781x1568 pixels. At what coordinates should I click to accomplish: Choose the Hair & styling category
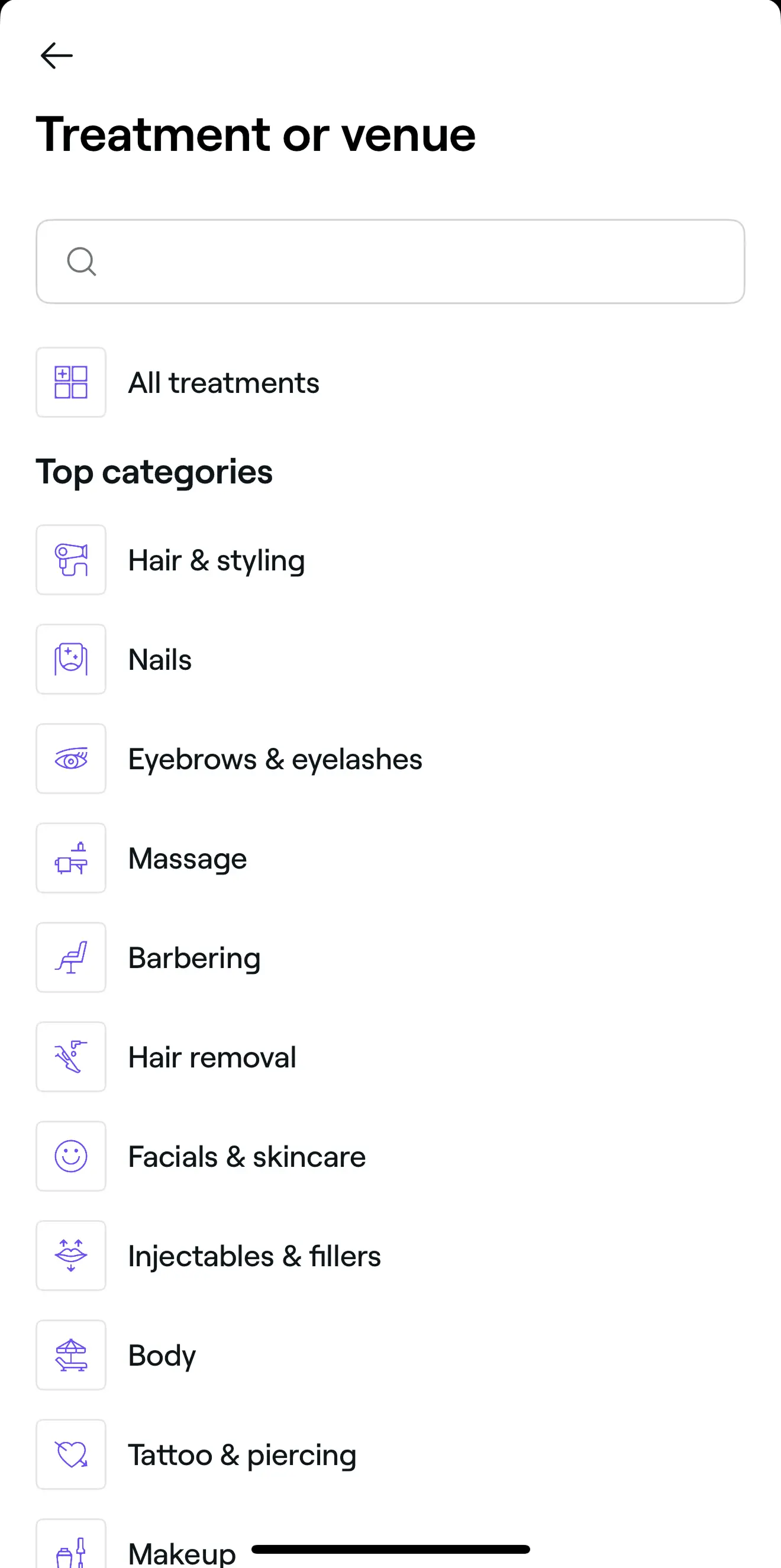tap(216, 560)
